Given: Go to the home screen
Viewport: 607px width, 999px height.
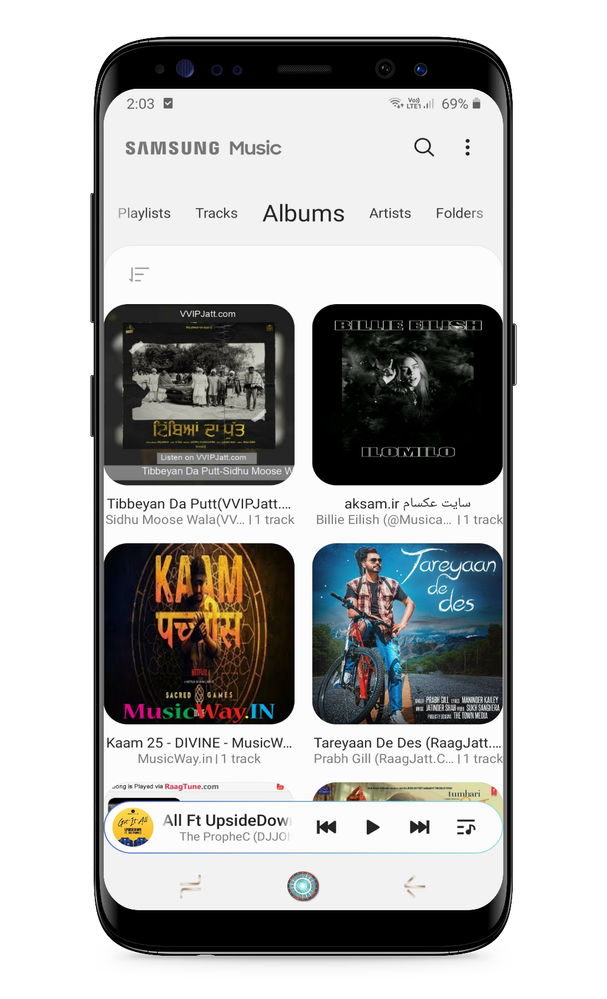Looking at the screenshot, I should coord(302,885).
